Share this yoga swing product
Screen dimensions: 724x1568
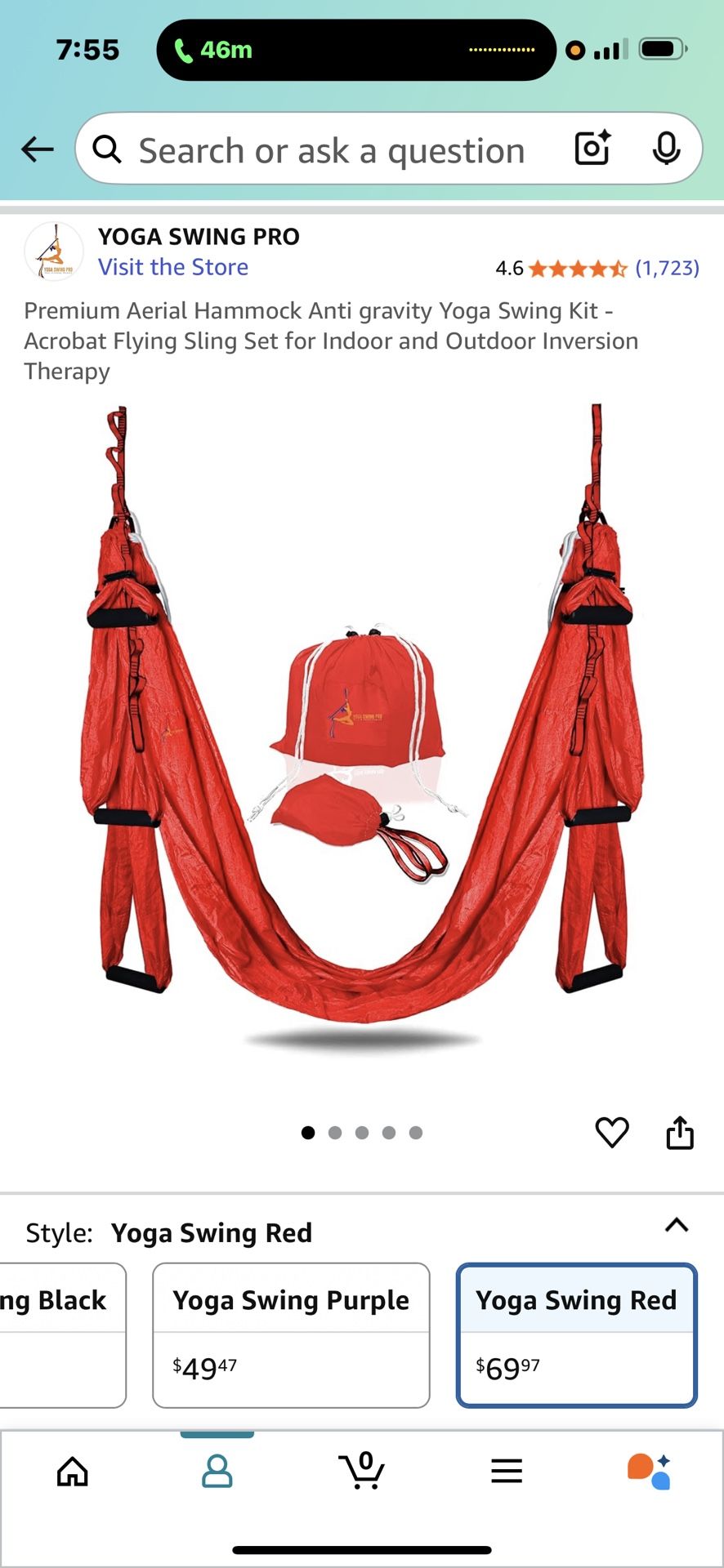[679, 1133]
